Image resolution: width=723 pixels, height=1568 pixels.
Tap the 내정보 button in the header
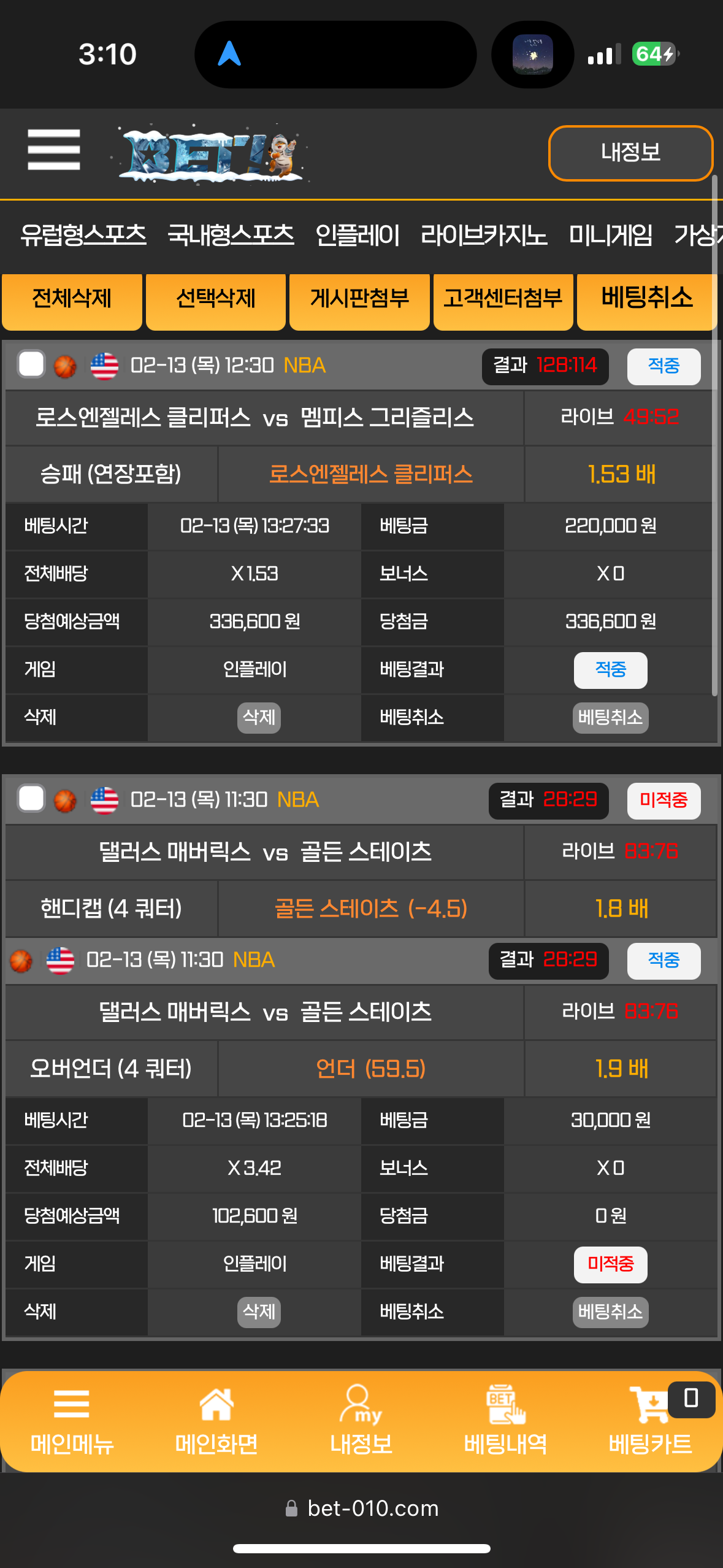click(x=630, y=153)
